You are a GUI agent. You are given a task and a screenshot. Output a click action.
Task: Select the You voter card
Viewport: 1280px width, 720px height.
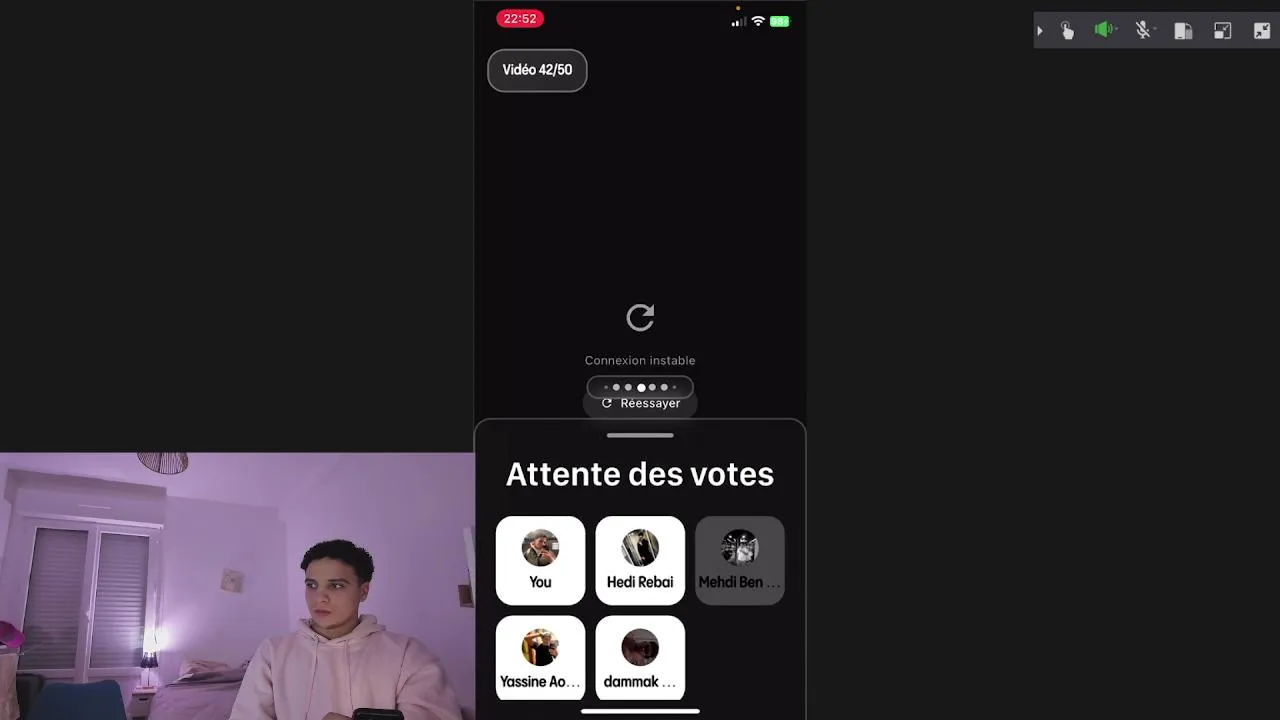540,560
